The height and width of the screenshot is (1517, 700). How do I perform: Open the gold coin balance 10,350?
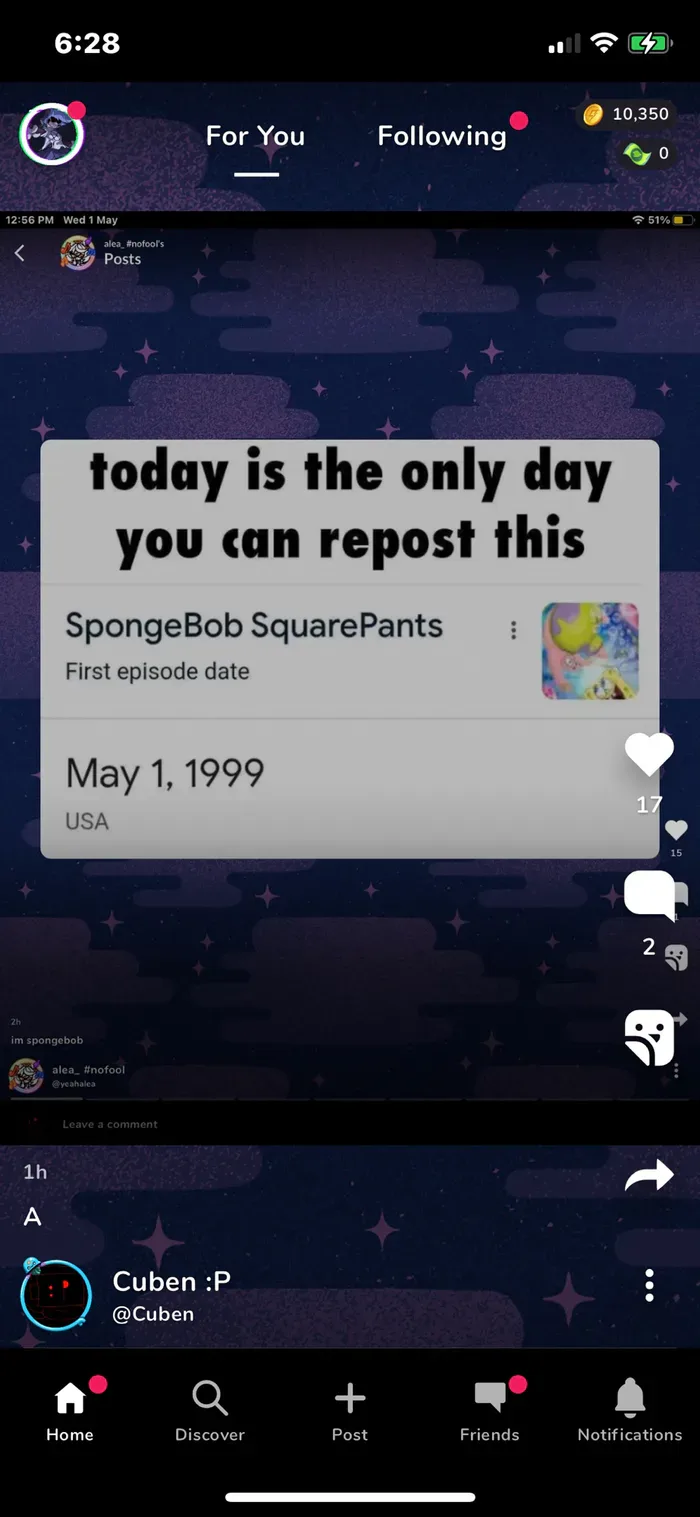(x=626, y=114)
